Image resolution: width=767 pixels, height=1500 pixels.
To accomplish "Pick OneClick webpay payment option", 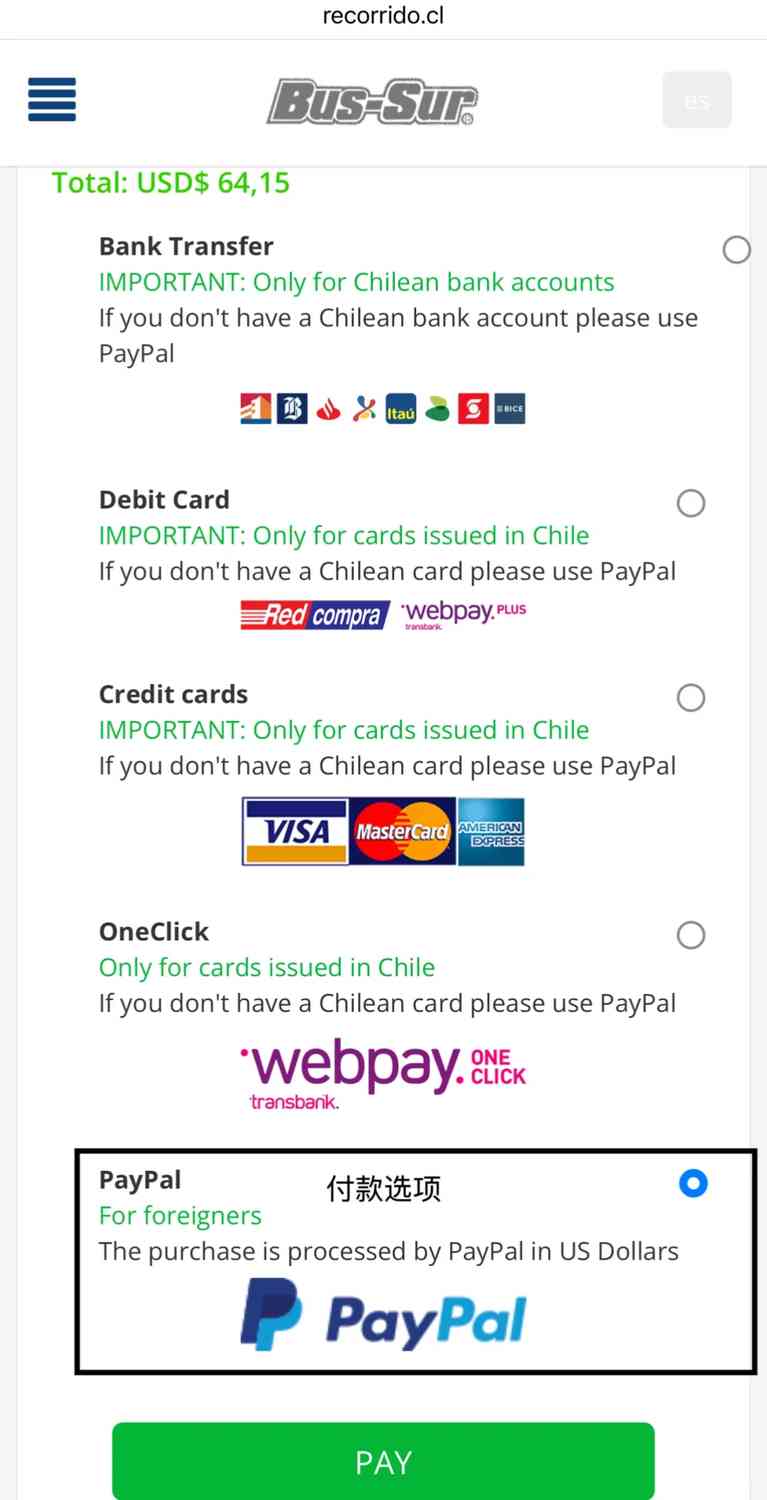I will coord(691,935).
